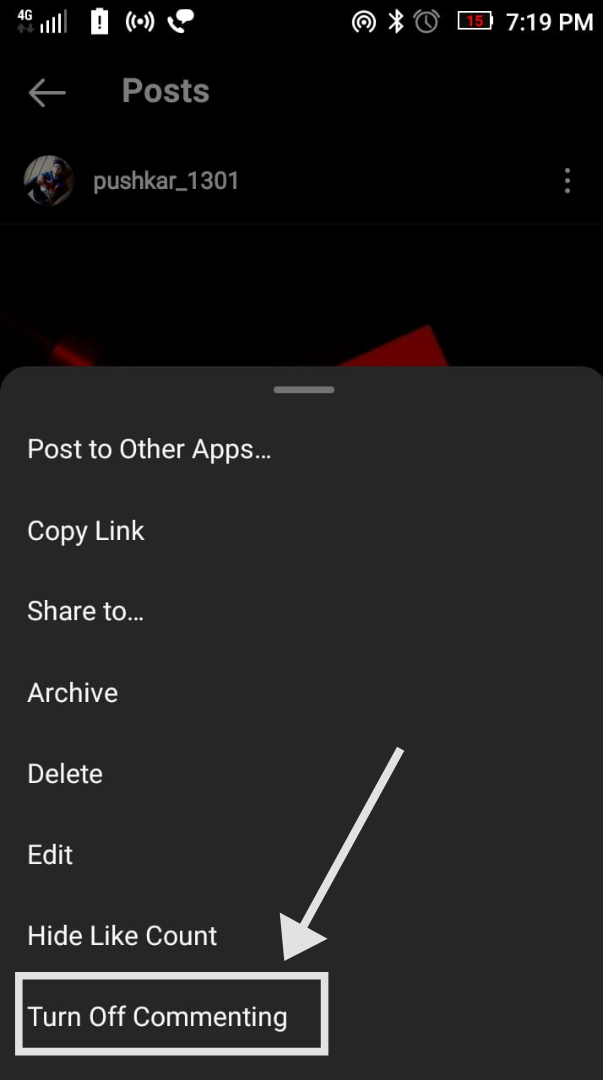Copy Link of this post
Screen dimensions: 603x1080
(x=86, y=531)
